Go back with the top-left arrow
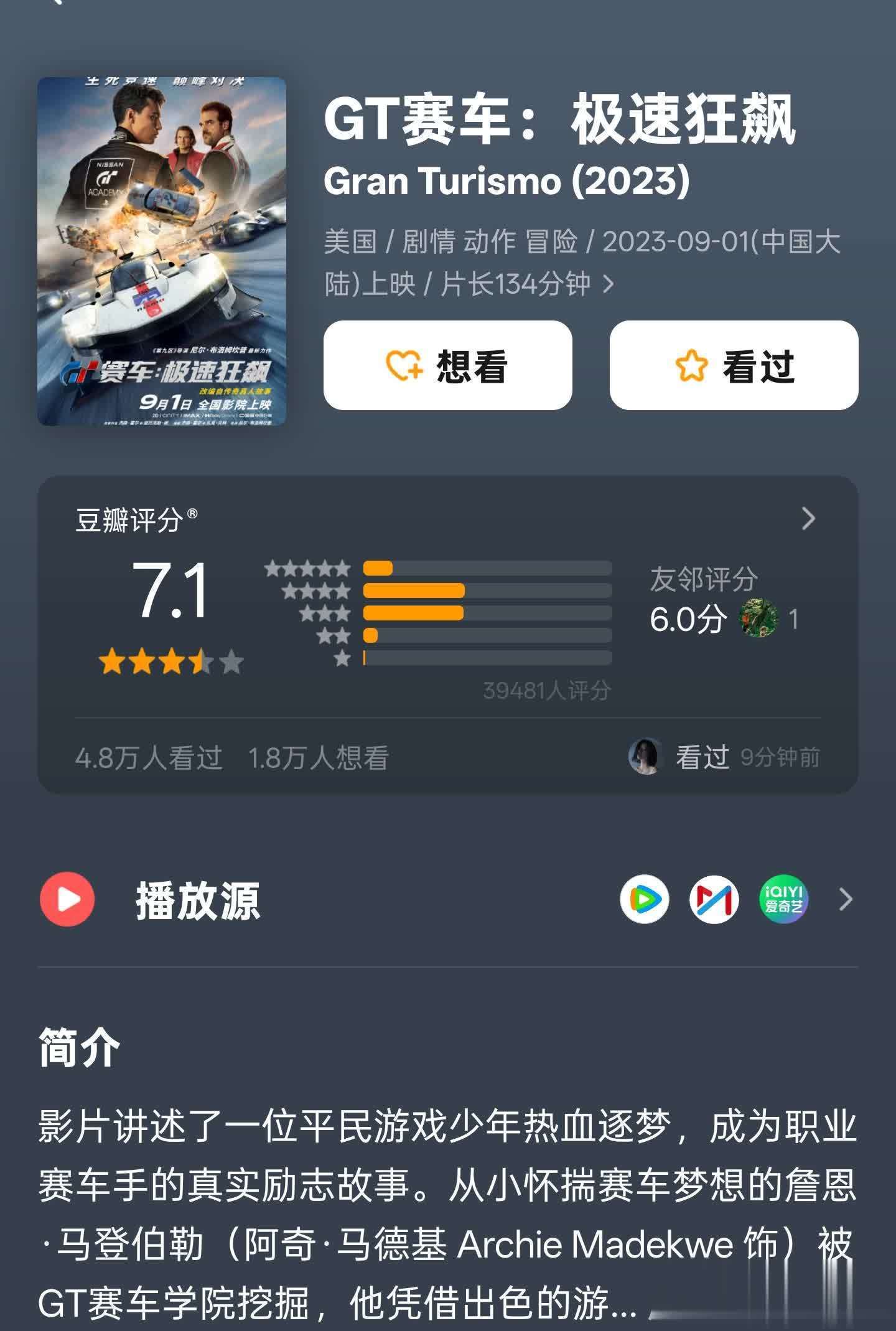The image size is (896, 1331). pos(56,2)
